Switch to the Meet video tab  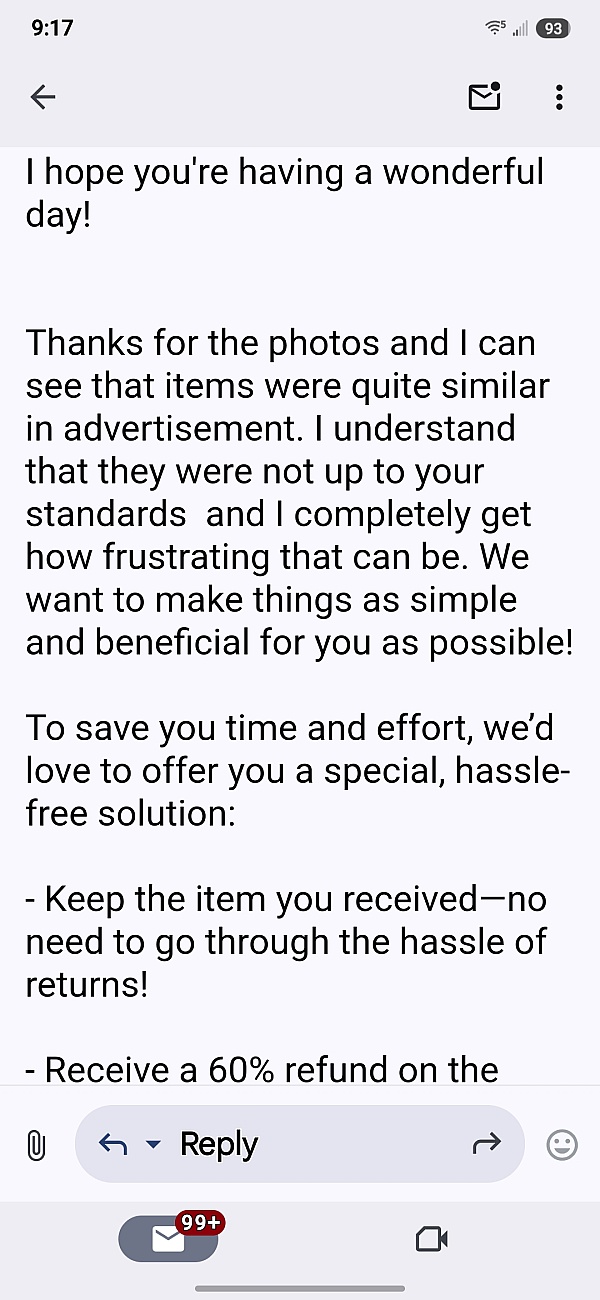(431, 1240)
